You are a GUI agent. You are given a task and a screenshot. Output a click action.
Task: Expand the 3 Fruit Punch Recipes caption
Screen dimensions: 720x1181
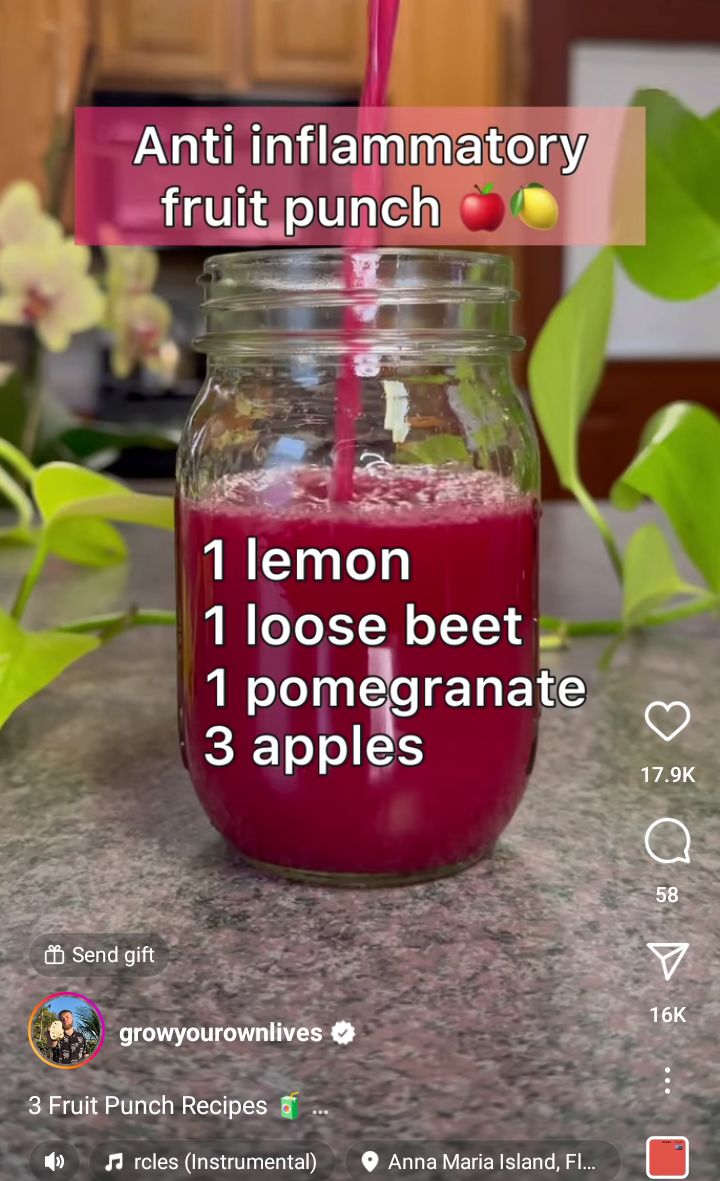point(178,1106)
